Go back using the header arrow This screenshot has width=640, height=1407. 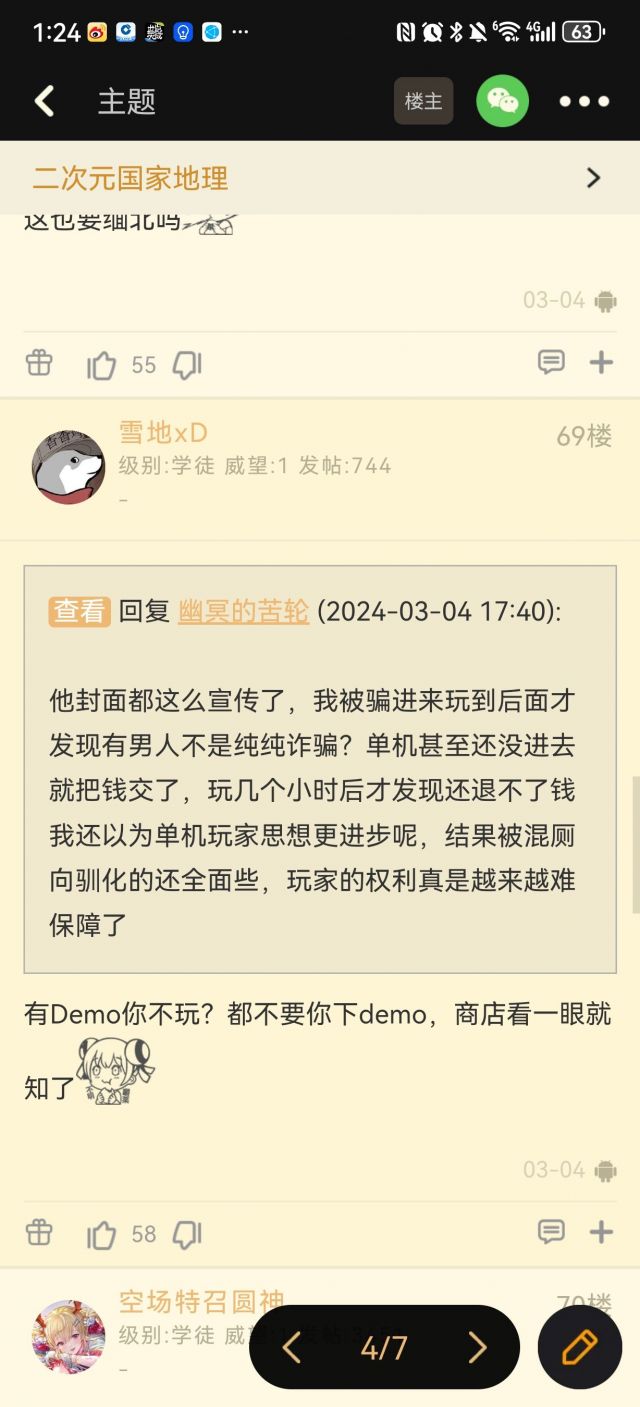[44, 101]
